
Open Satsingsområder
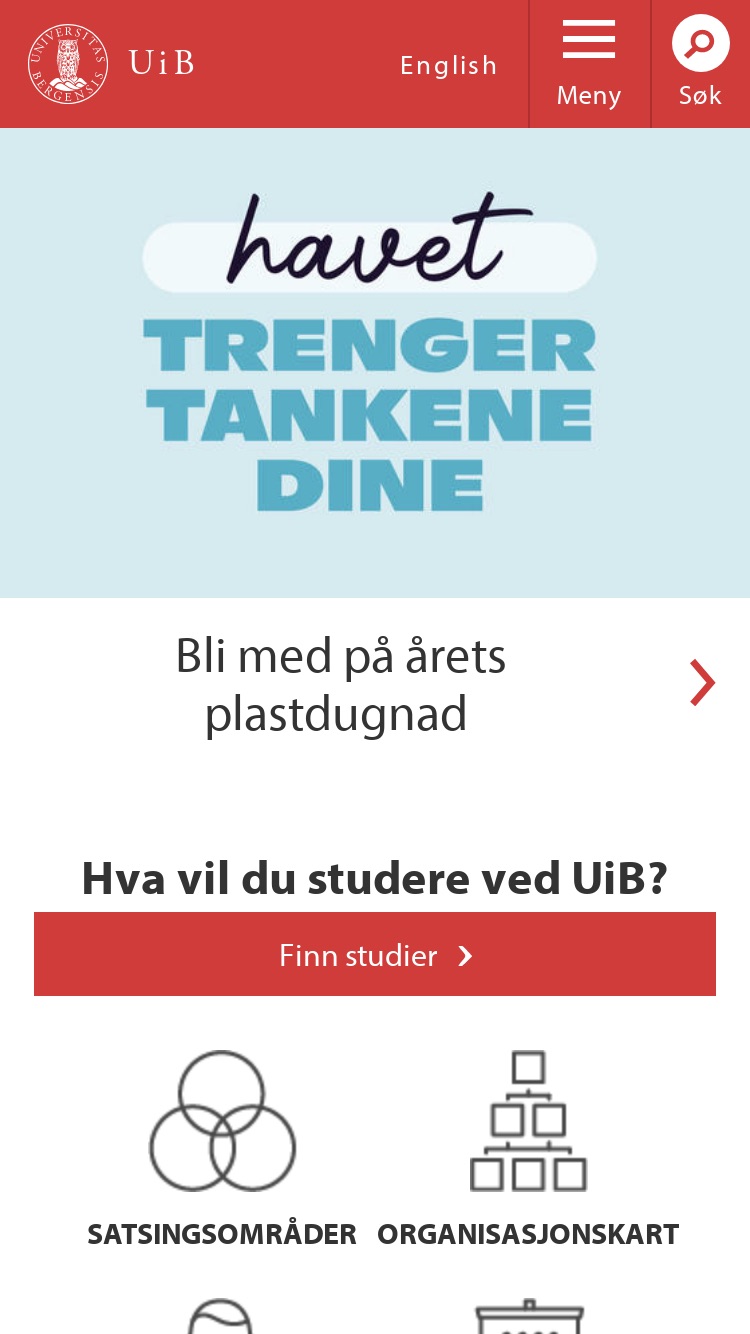[222, 1149]
